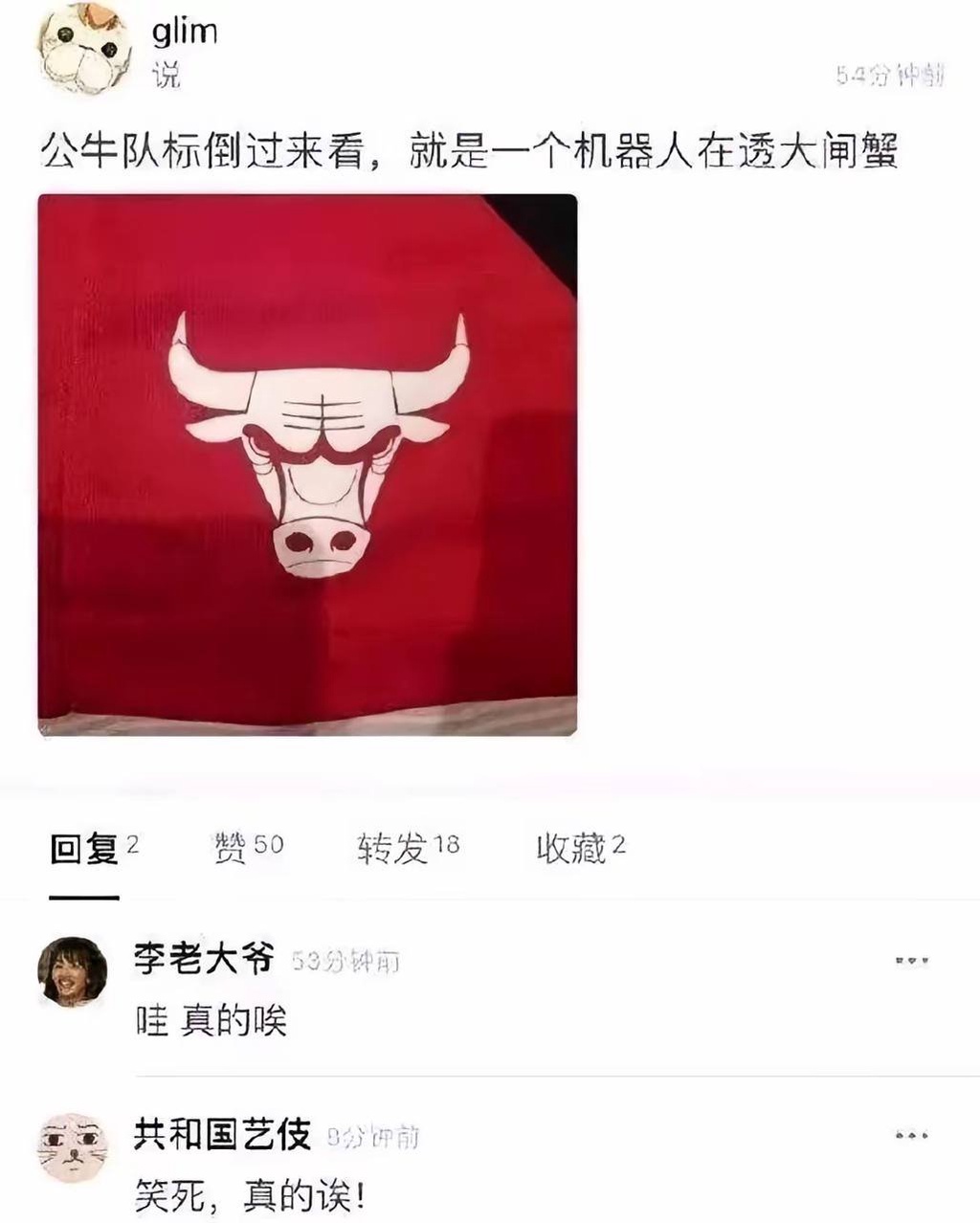
Task: Switch to the 赞 tab
Action: coord(248,847)
